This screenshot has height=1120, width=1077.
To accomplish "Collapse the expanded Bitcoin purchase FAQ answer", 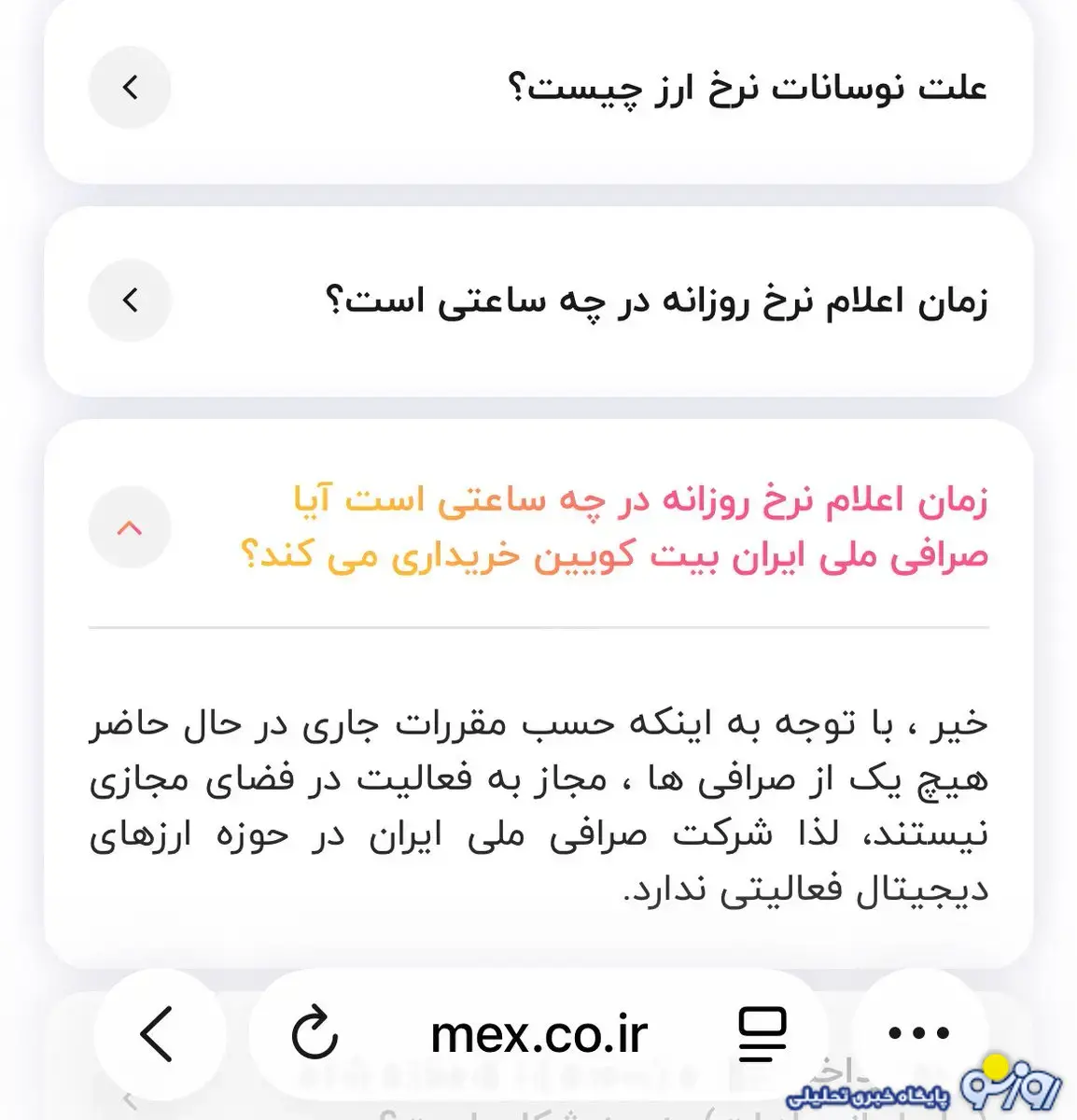I will [130, 527].
